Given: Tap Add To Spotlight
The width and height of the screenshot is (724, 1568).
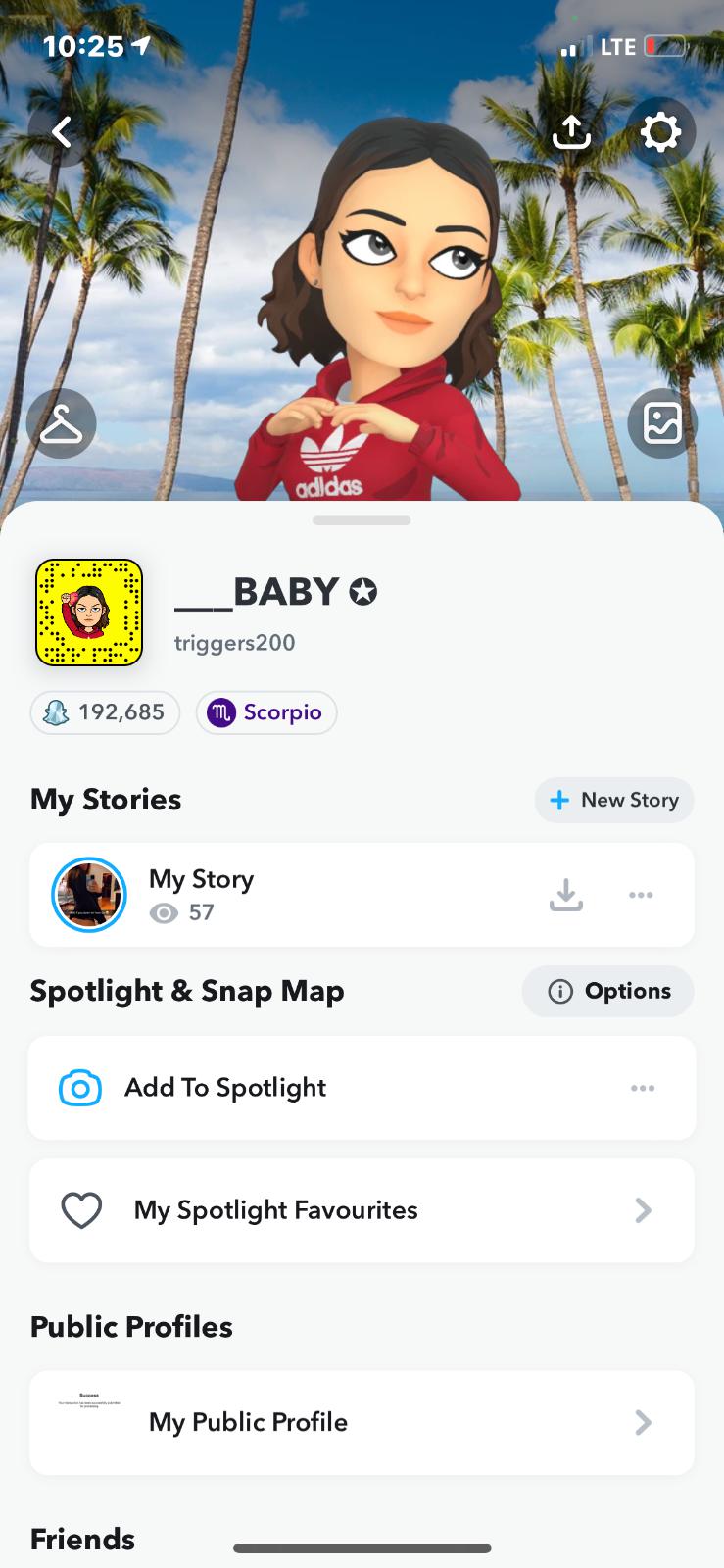Looking at the screenshot, I should (225, 1088).
